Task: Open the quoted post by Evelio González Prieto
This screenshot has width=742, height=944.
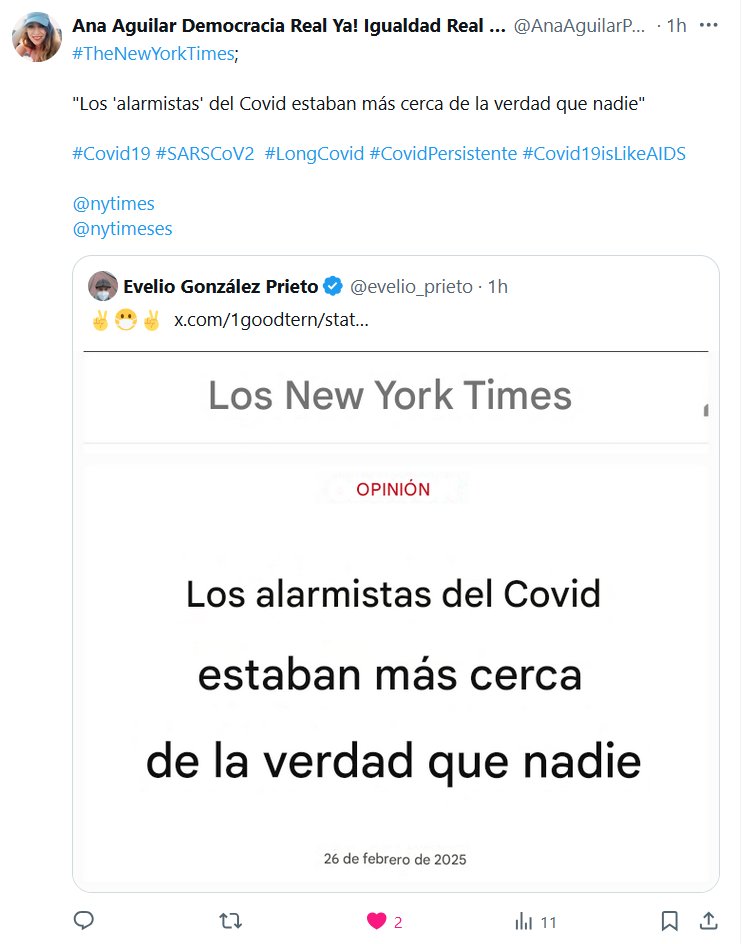Action: [x=395, y=600]
